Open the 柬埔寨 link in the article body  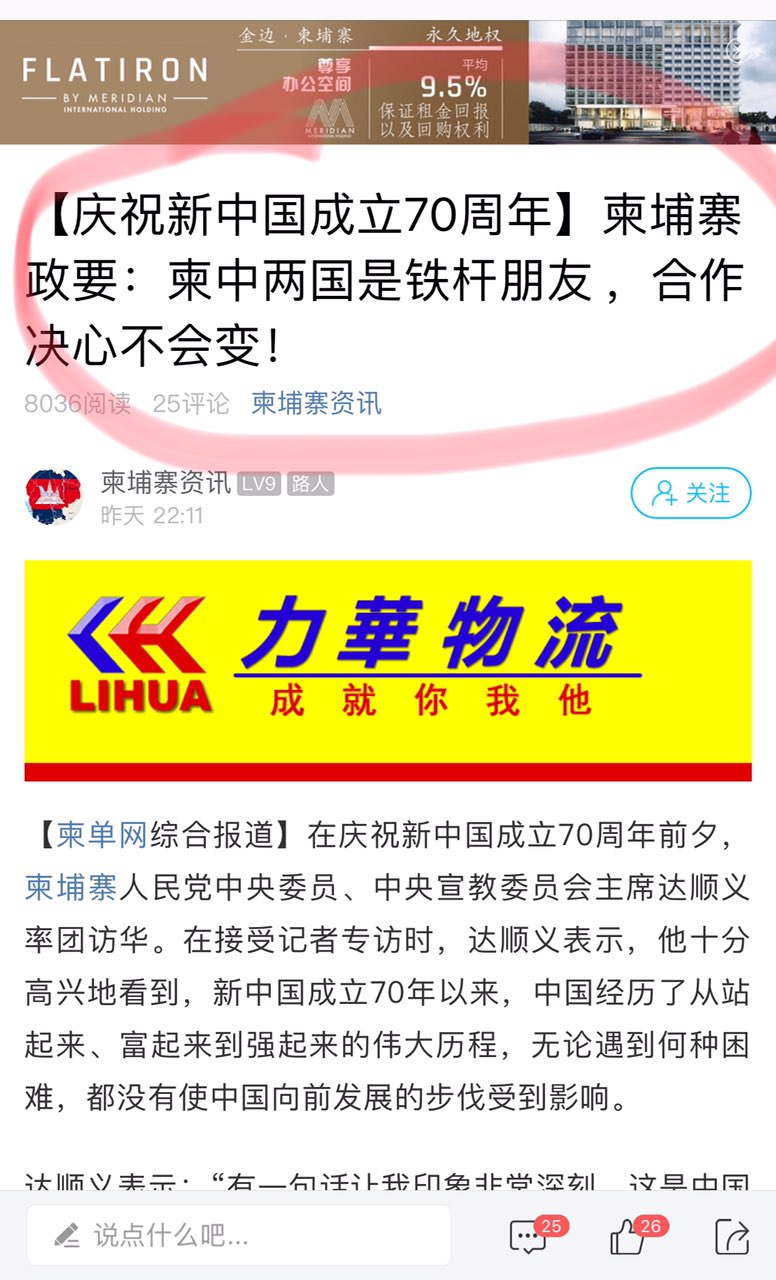(x=71, y=887)
